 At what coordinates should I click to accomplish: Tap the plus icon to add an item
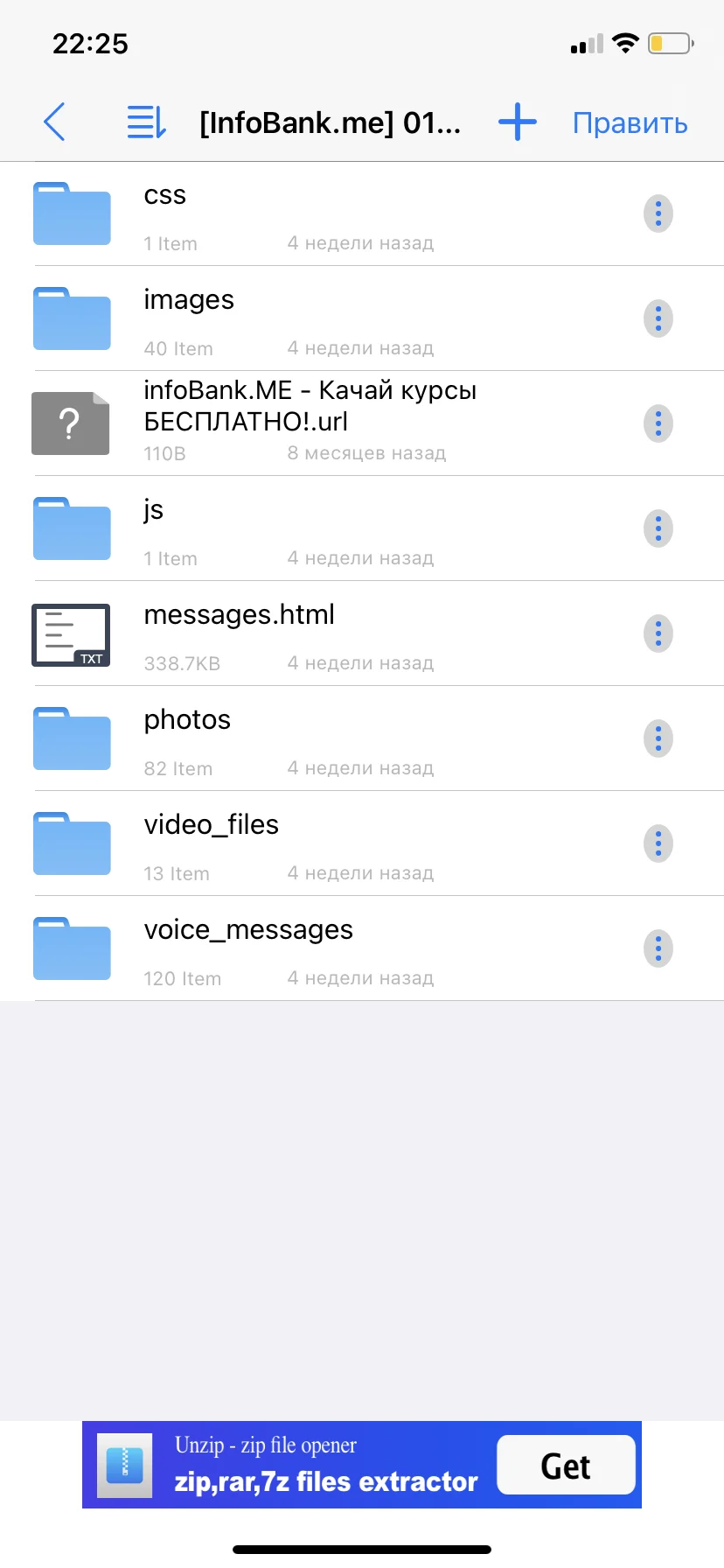click(x=517, y=122)
